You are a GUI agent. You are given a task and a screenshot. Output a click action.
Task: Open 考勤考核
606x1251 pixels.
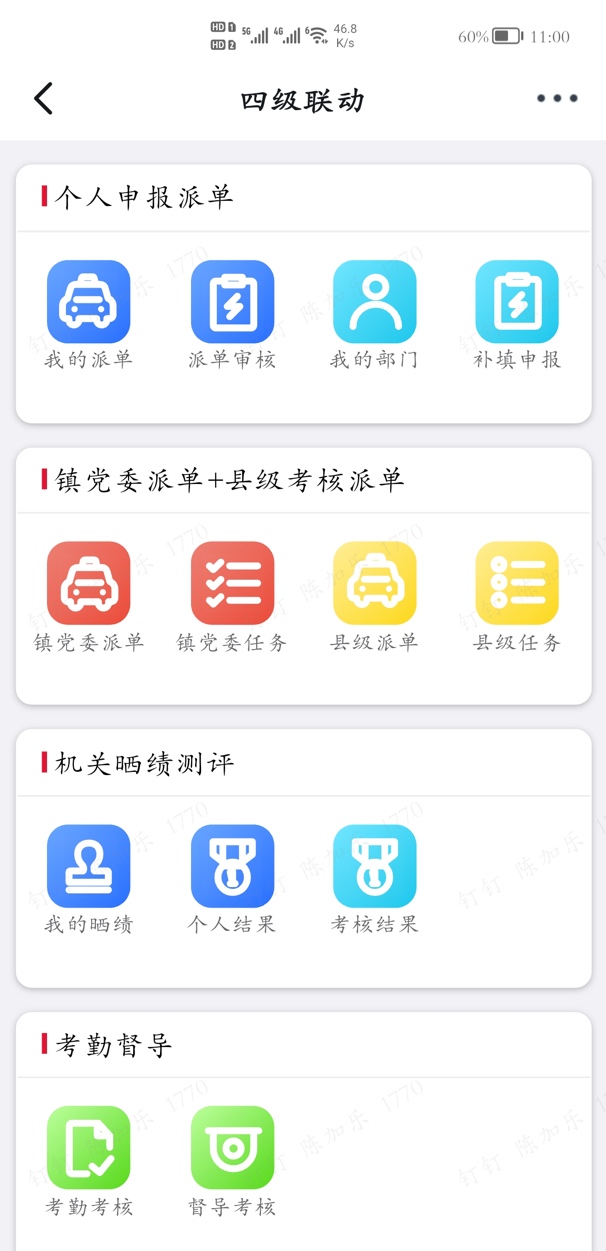tap(89, 1148)
